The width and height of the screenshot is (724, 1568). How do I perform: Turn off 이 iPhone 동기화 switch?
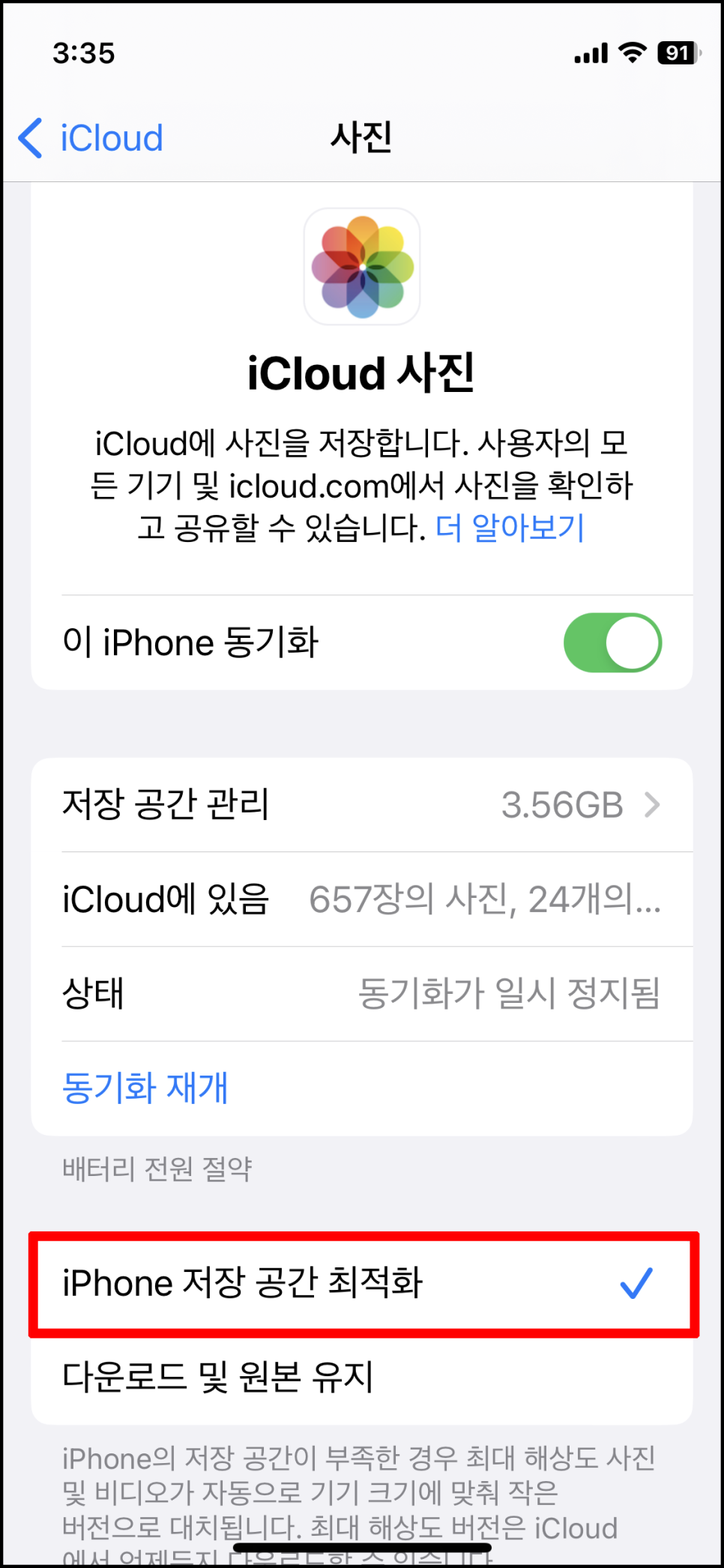tap(612, 643)
